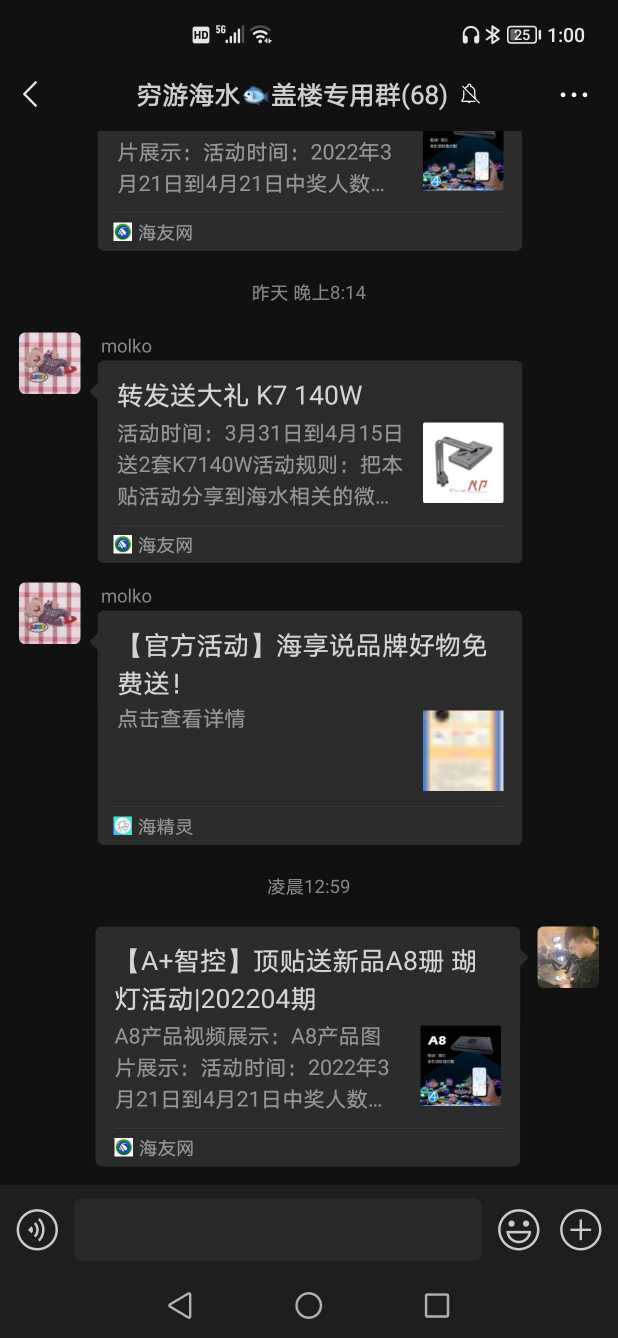Open the emoji sticker panel
The image size is (618, 1338).
pos(519,1229)
